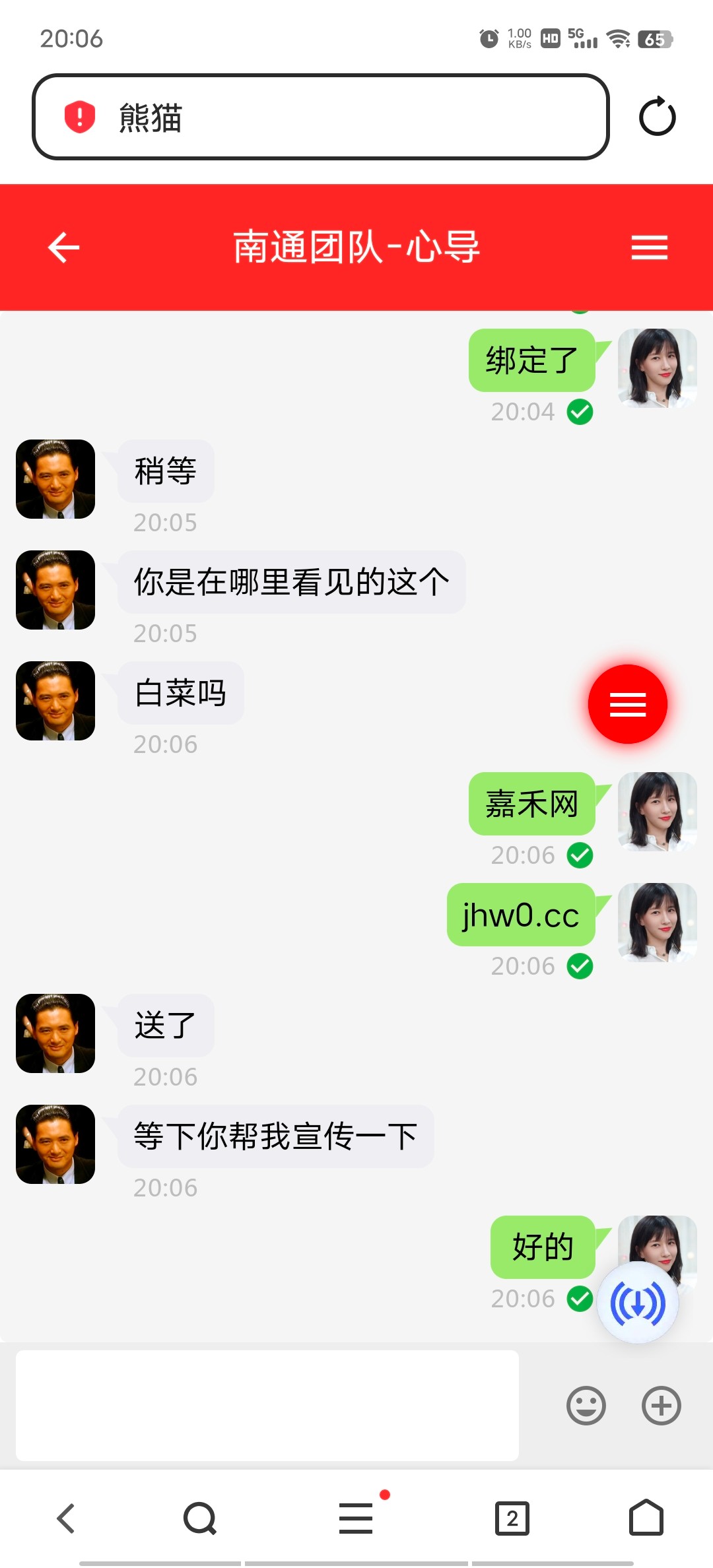Open the emoji picker

pyautogui.click(x=586, y=1406)
